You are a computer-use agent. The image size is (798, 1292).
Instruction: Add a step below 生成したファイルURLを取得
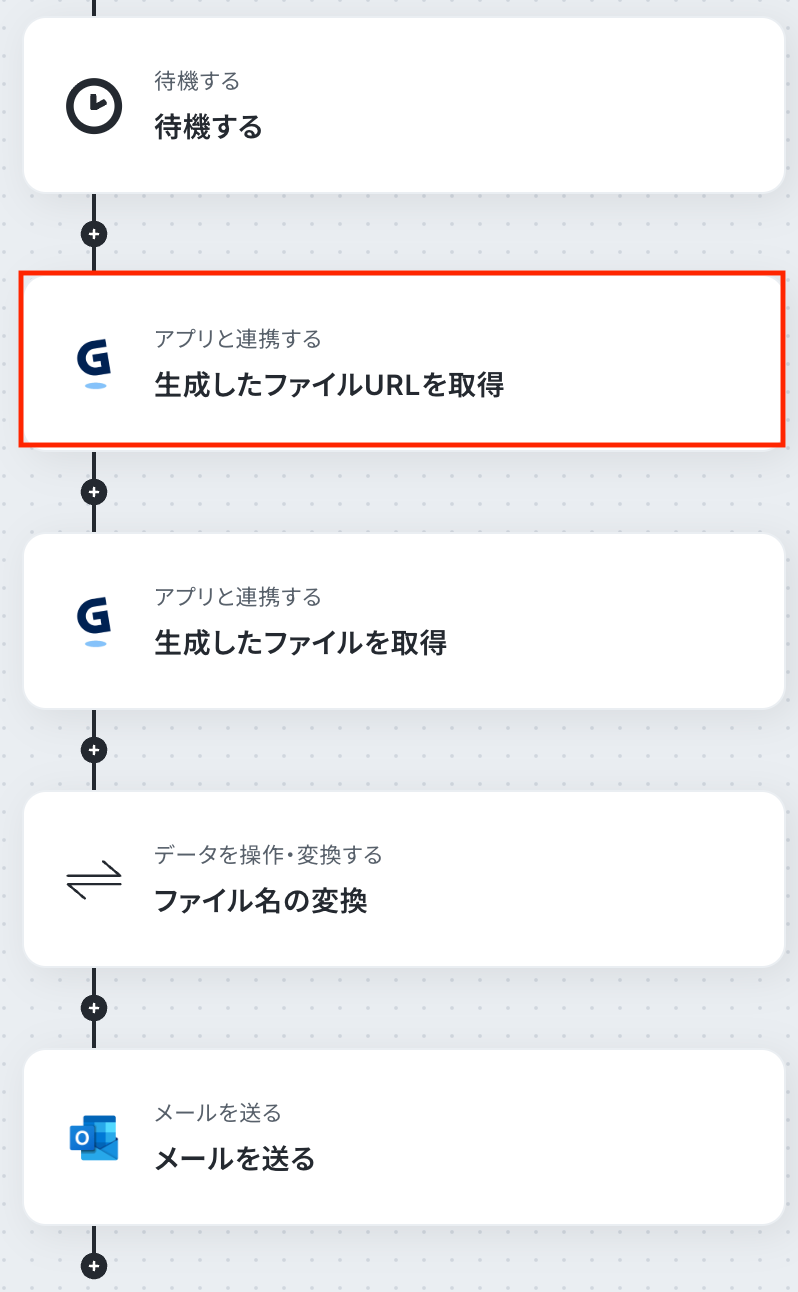(94, 492)
